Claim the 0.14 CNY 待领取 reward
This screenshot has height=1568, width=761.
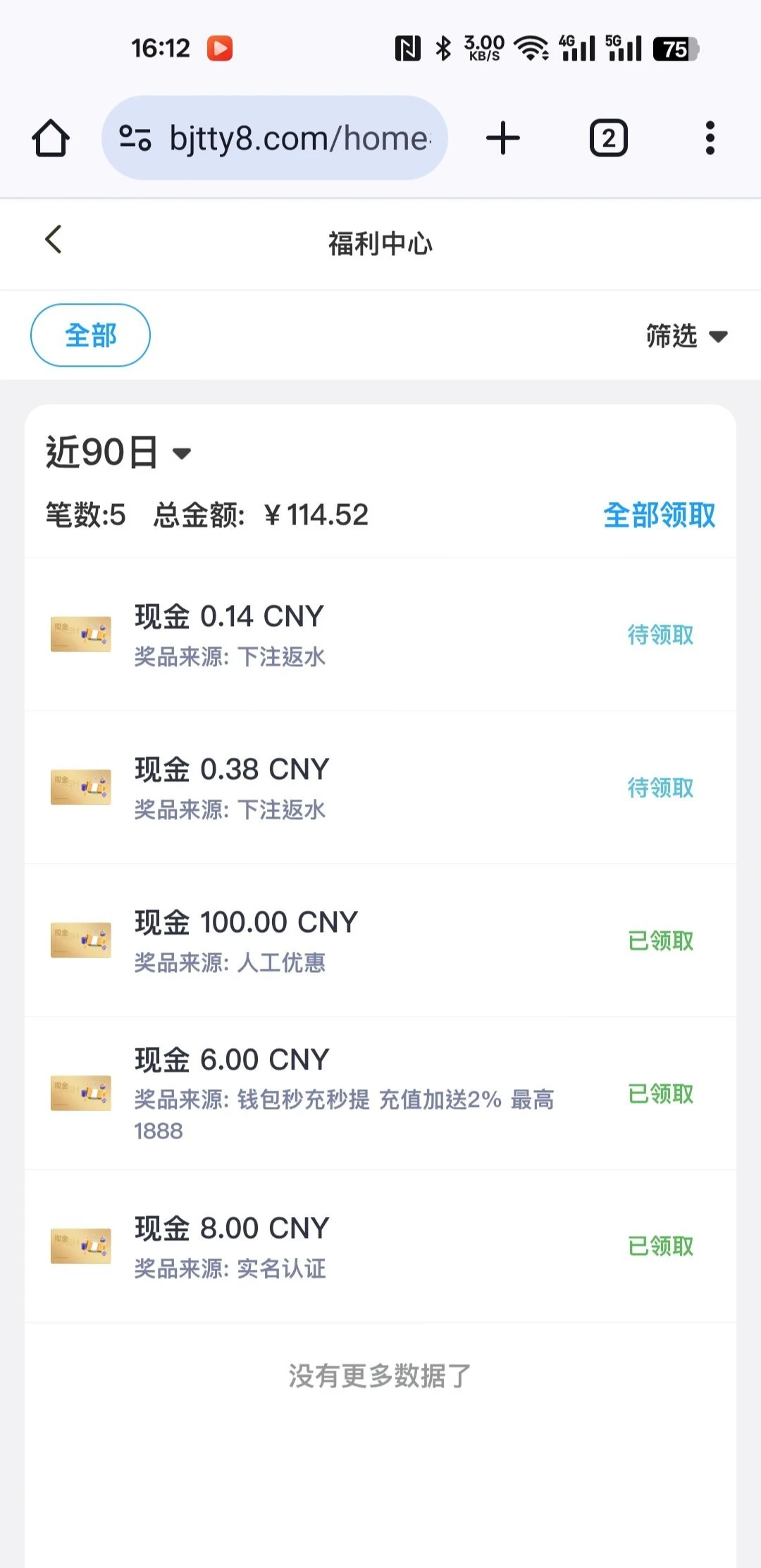[660, 635]
